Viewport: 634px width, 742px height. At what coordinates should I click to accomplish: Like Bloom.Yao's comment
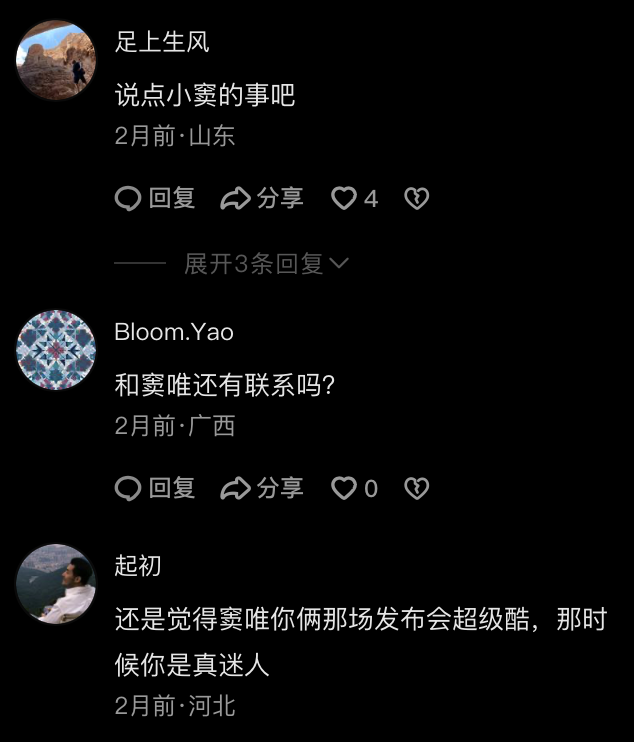(x=345, y=488)
